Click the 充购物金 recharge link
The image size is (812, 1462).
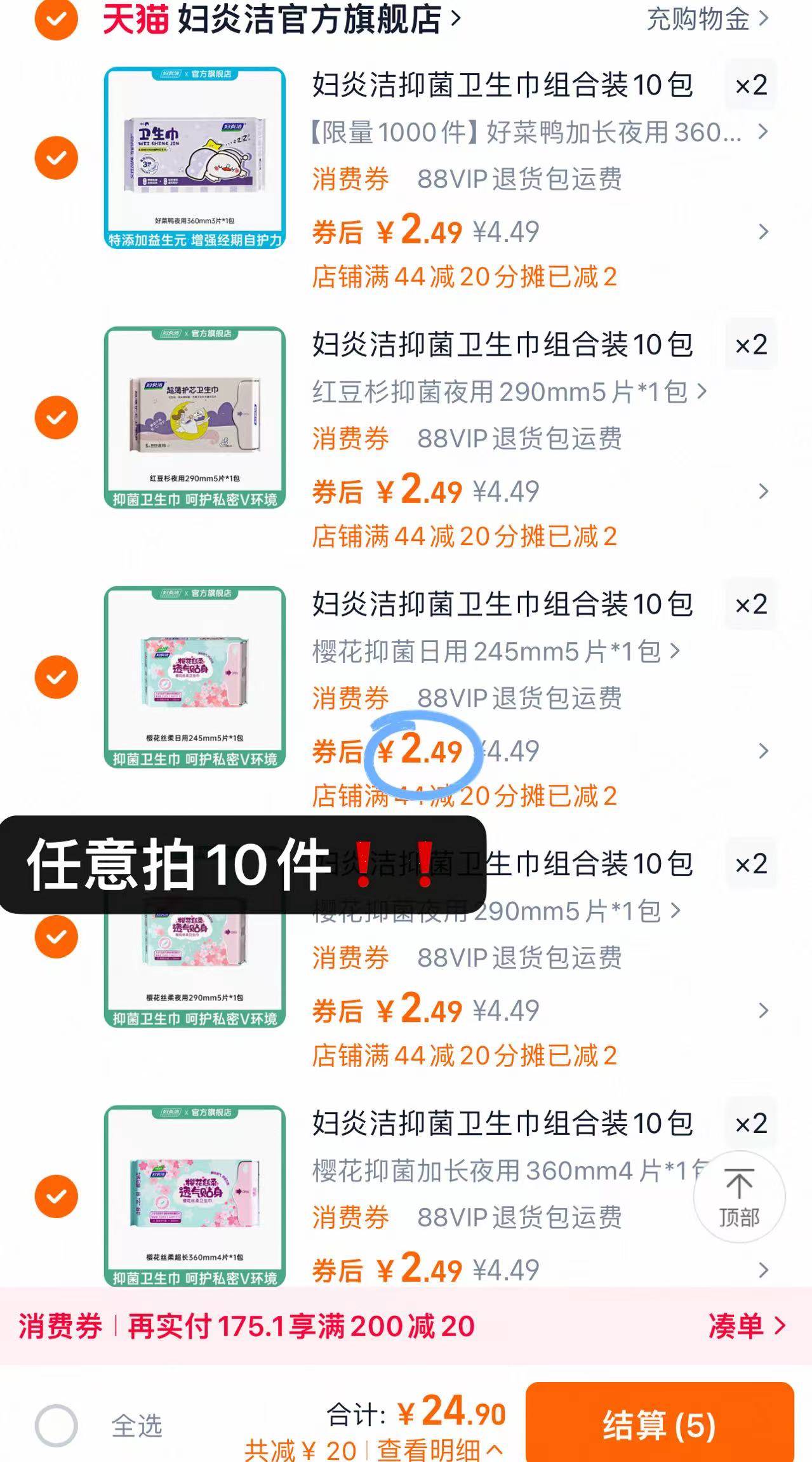698,19
